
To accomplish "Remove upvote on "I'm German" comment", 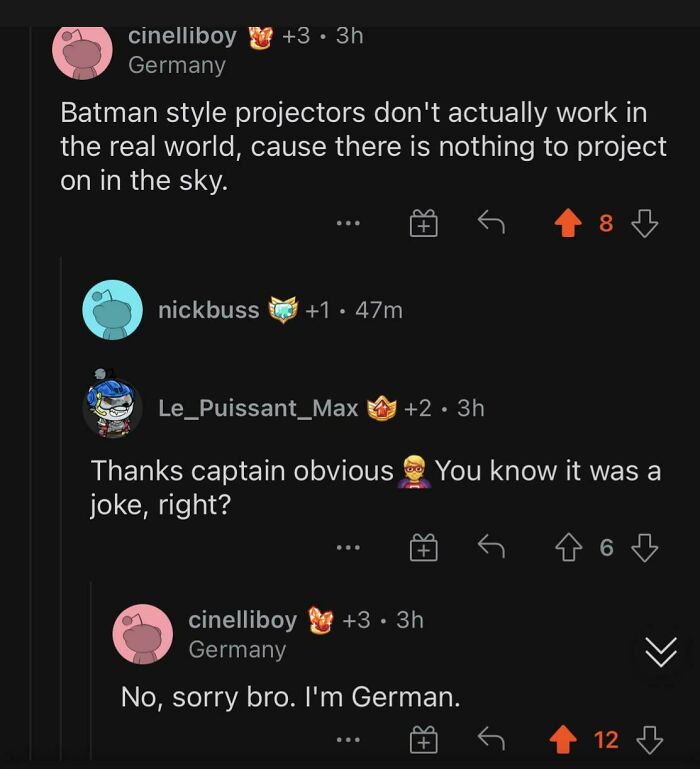I will pos(563,739).
